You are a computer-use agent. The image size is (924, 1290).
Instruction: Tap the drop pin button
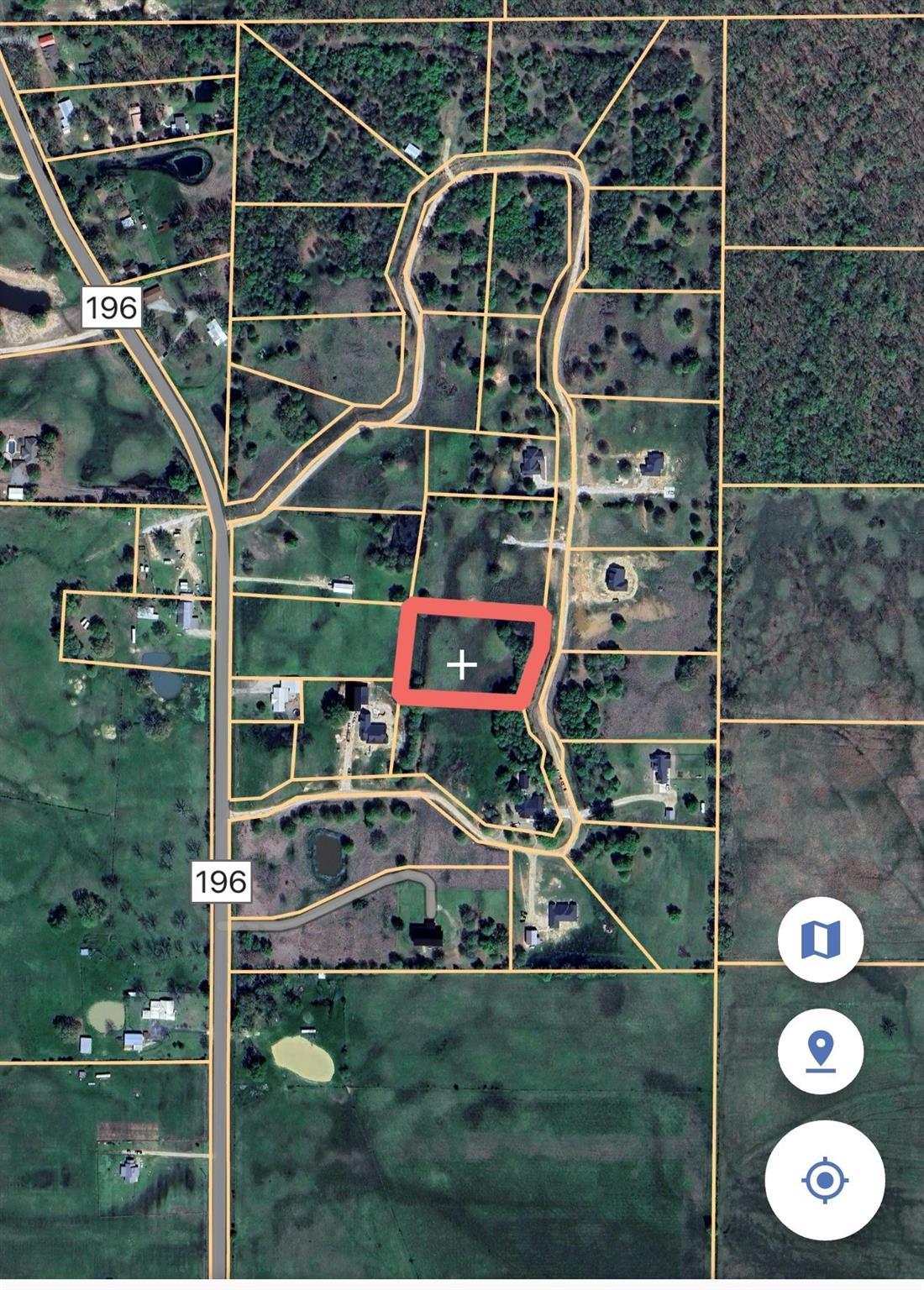[820, 1051]
